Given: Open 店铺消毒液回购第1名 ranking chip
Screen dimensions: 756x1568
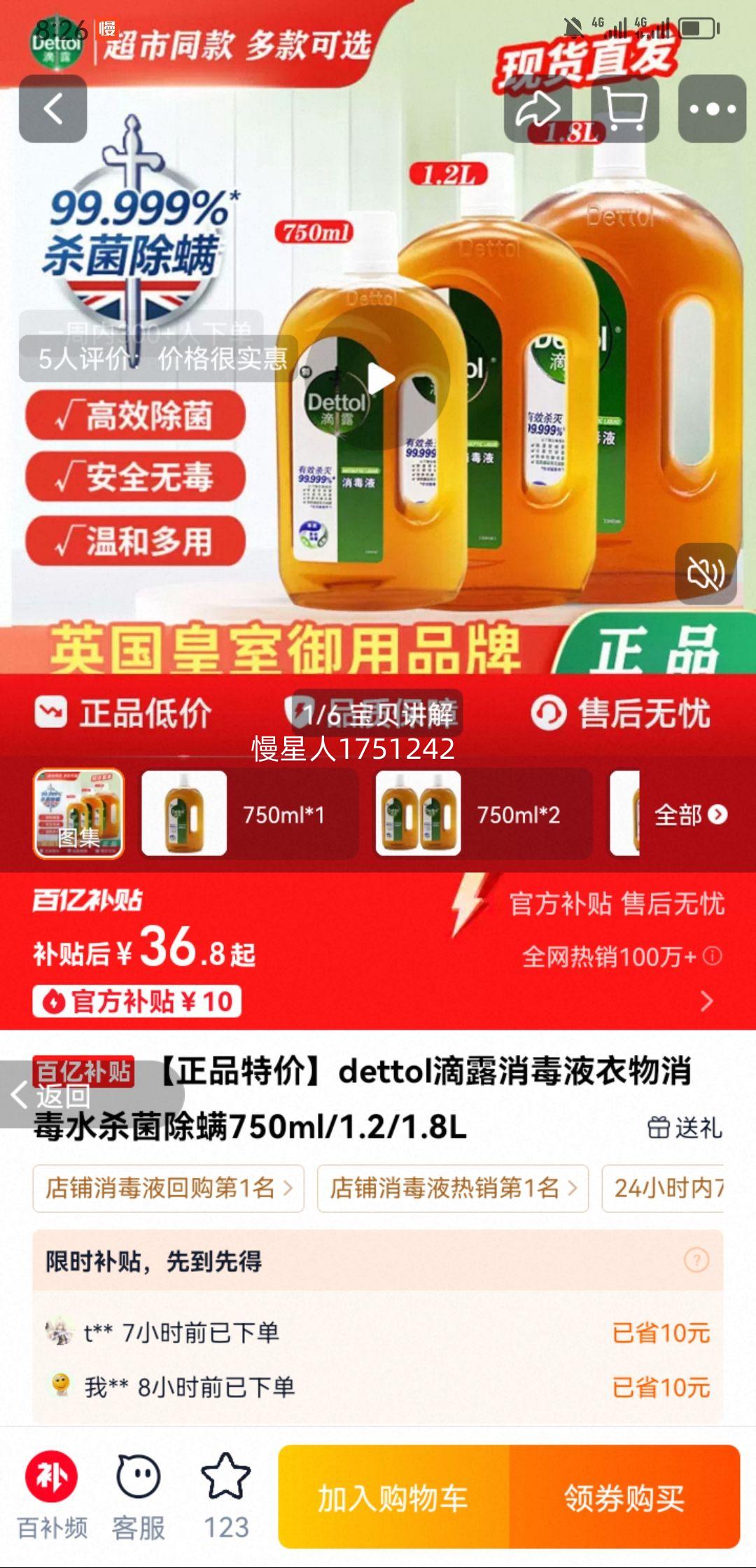Looking at the screenshot, I should click(x=168, y=1188).
